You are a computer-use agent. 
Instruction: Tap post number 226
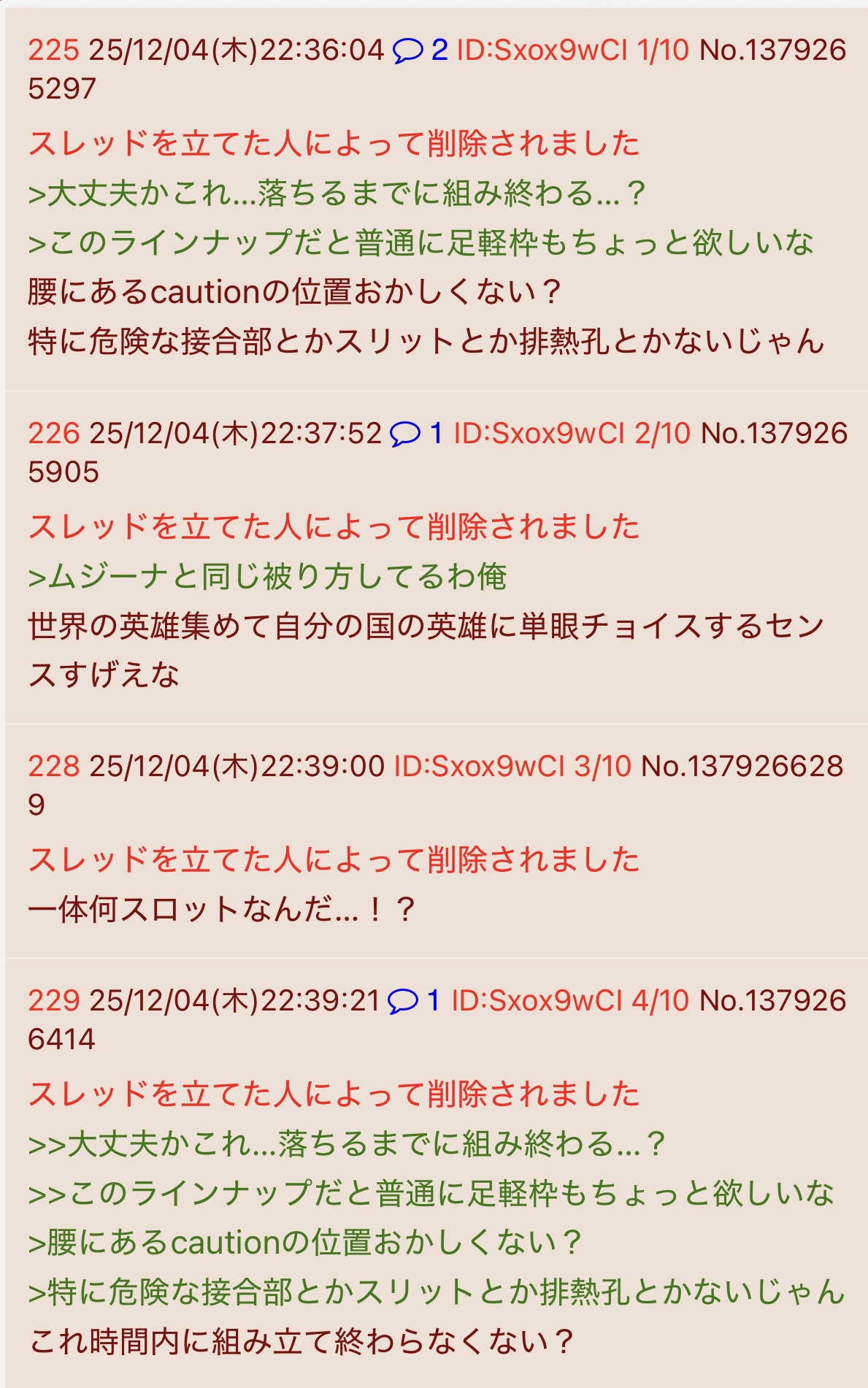tap(53, 434)
